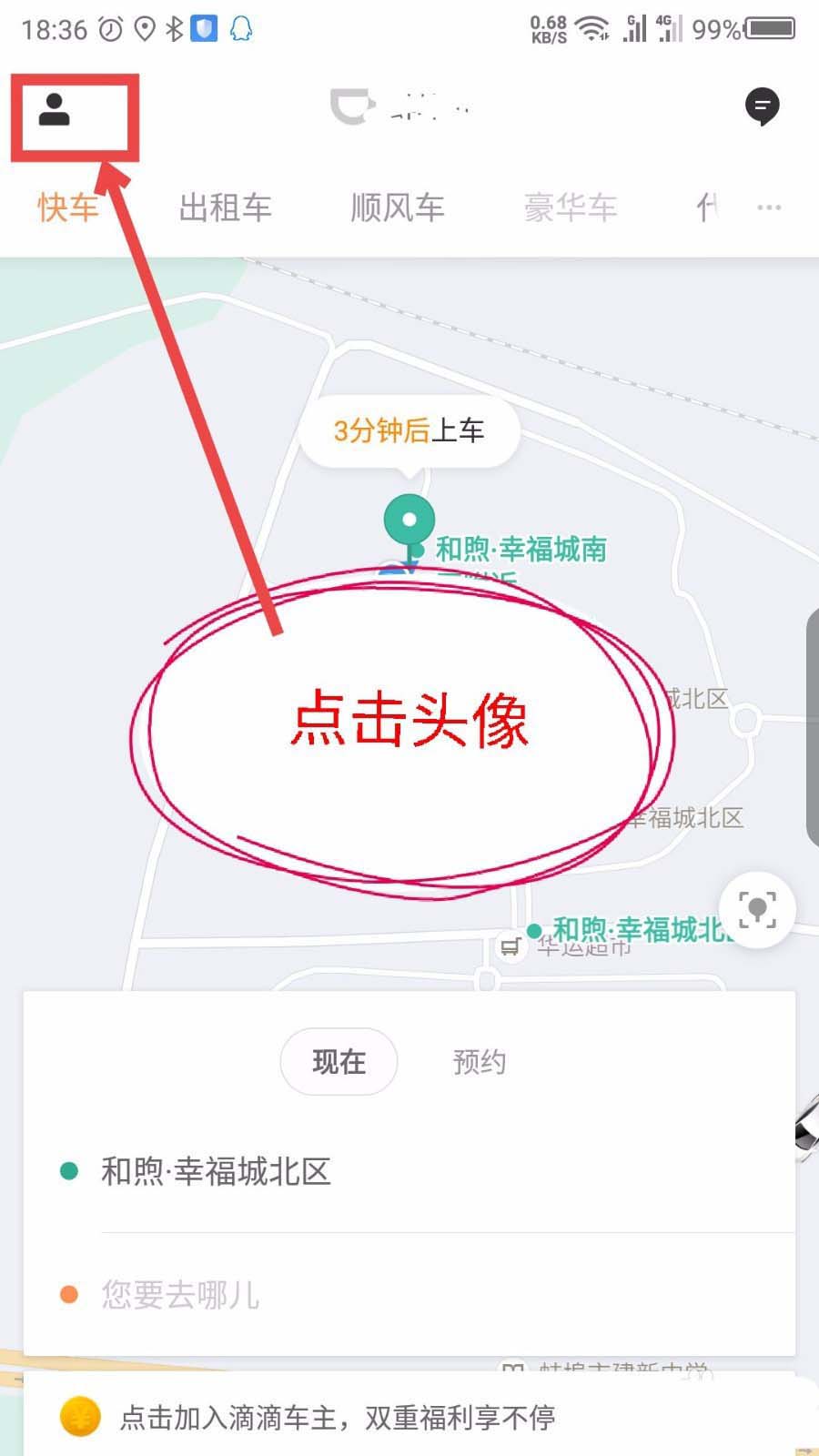
Task: Switch to the 快车 tab
Action: pyautogui.click(x=67, y=207)
